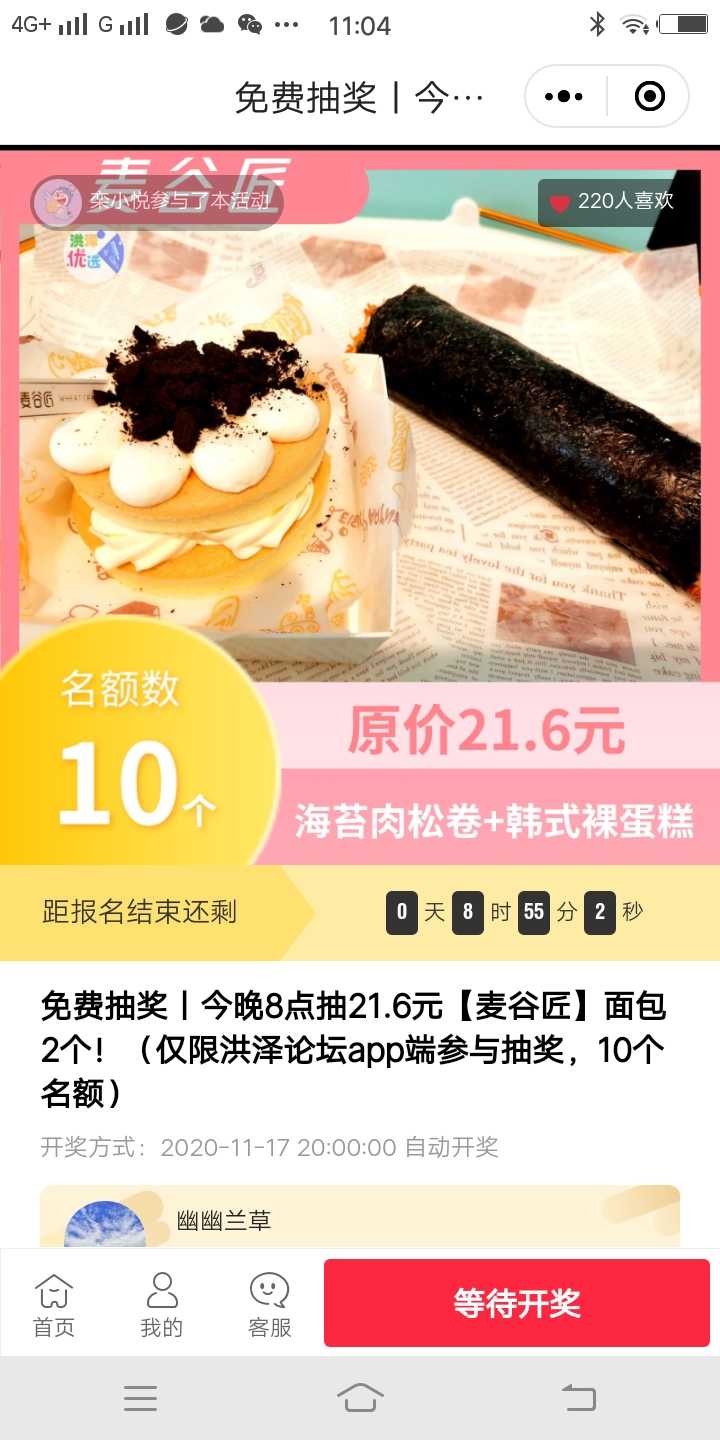Screen dimensions: 720x1440
Task: Tap the system home navigation button
Action: pyautogui.click(x=360, y=1397)
